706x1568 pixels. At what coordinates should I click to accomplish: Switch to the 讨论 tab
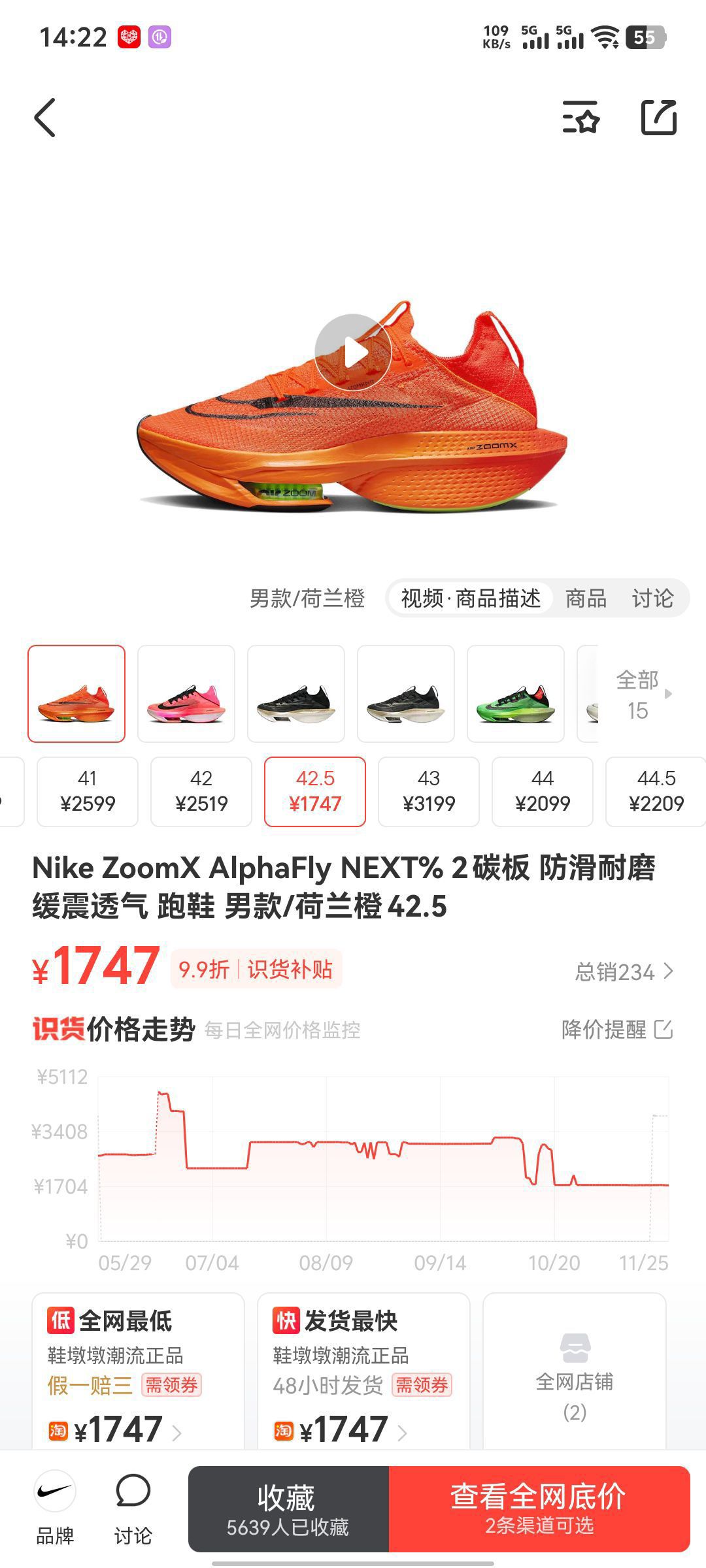tap(652, 598)
